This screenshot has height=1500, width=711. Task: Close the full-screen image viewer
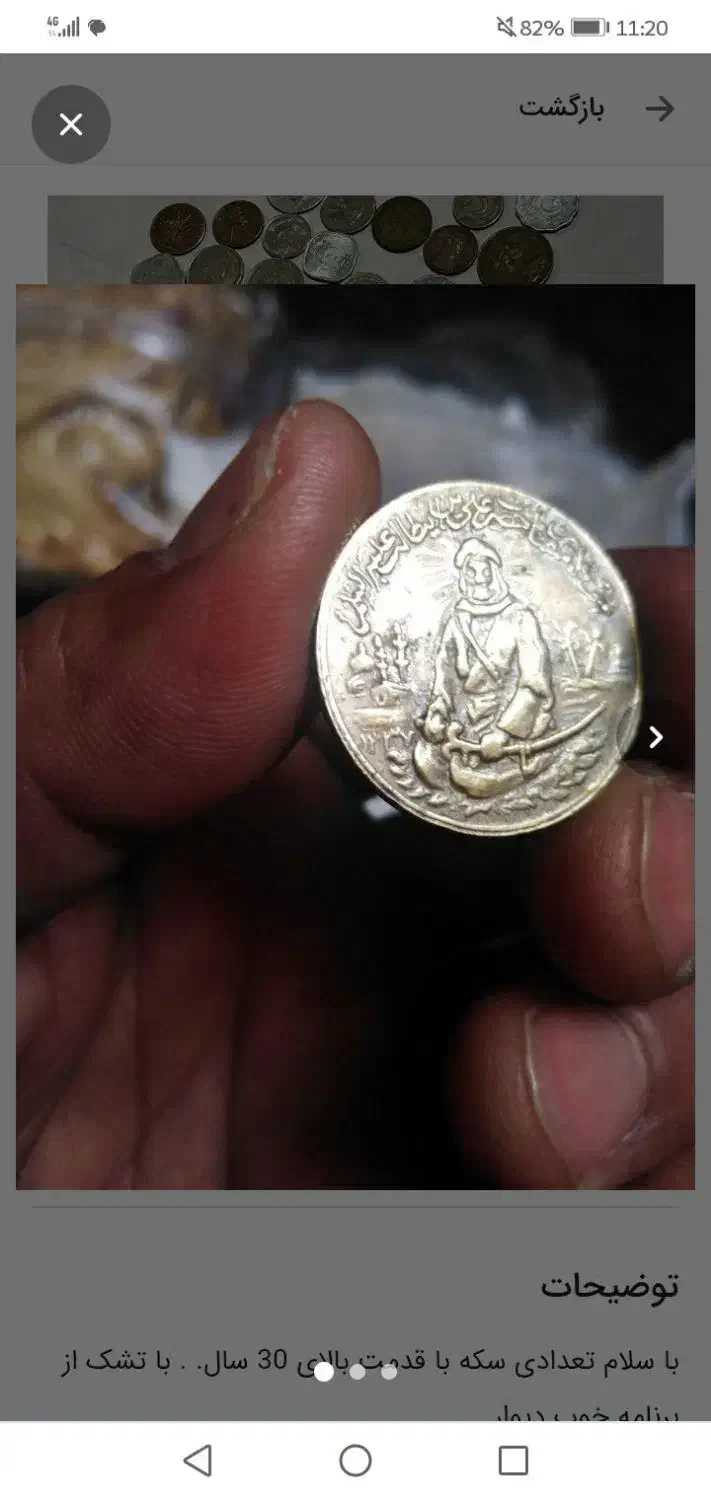click(71, 125)
